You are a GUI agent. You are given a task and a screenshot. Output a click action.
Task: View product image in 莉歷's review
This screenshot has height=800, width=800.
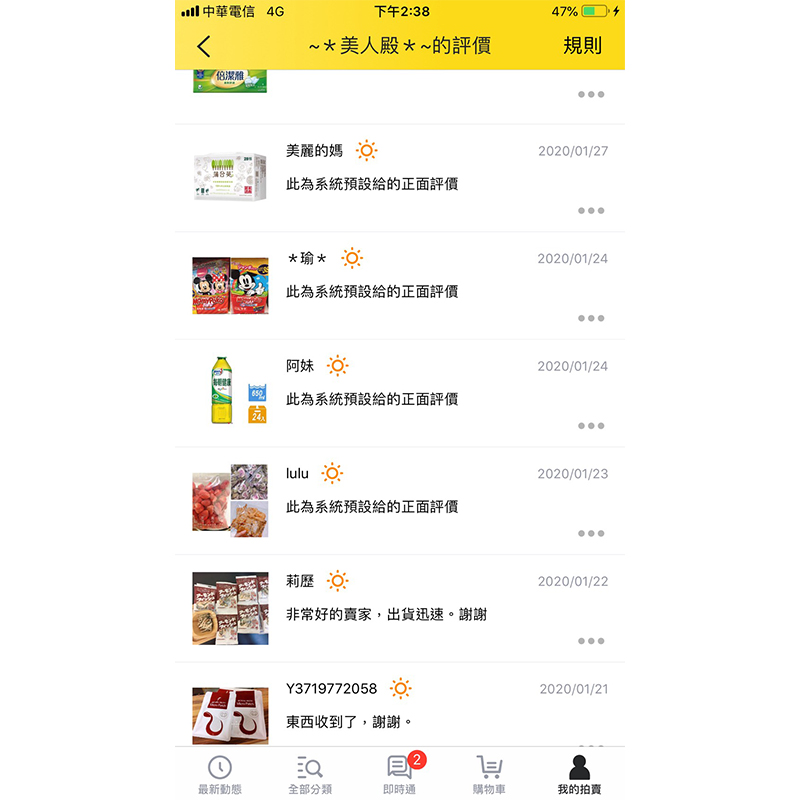230,607
